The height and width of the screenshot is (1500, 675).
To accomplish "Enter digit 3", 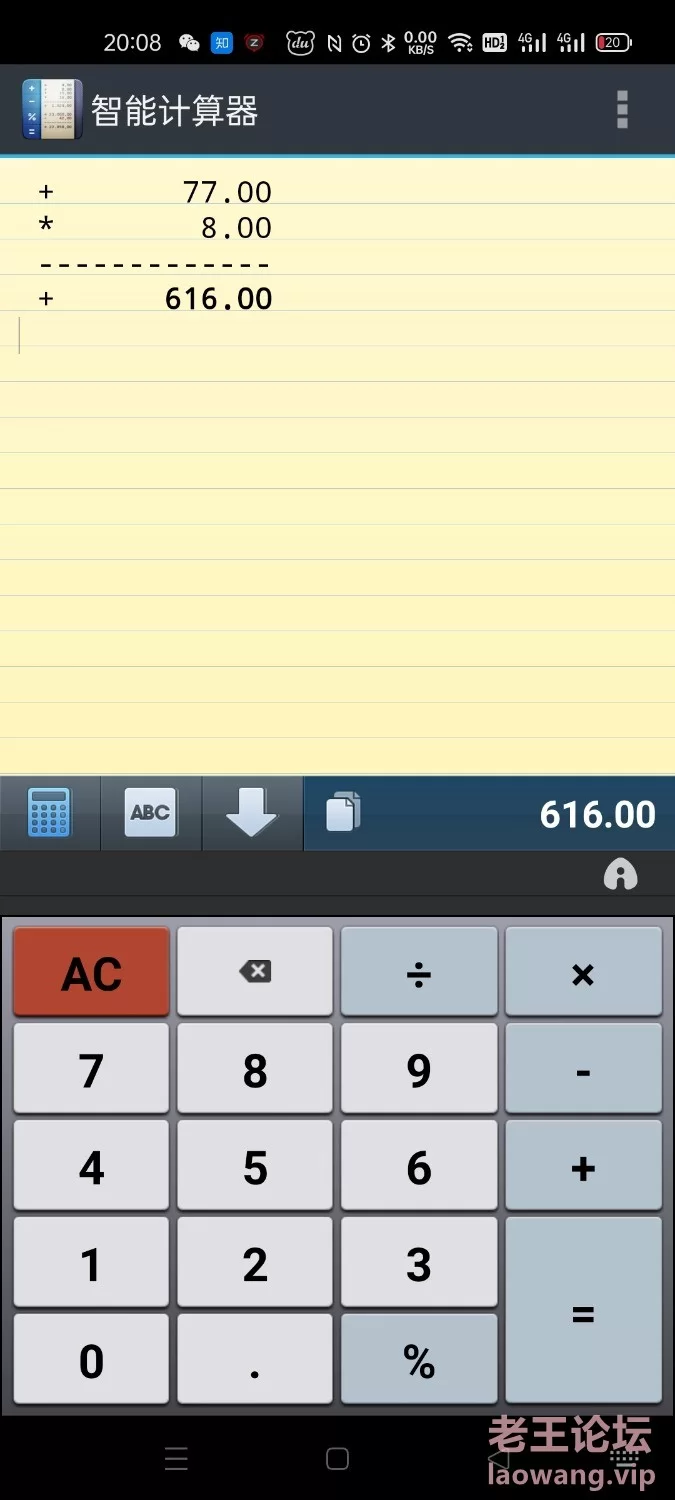I will [419, 1263].
